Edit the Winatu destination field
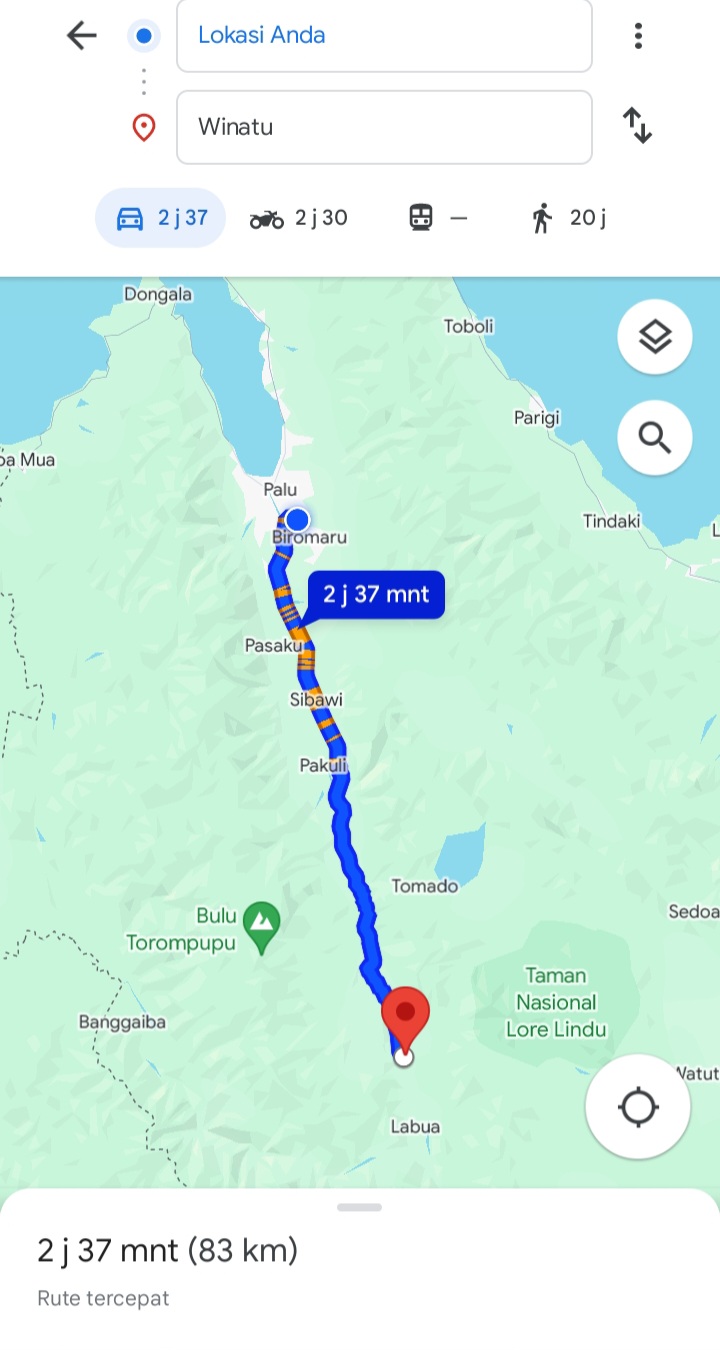Viewport: 720px width, 1350px height. 384,127
